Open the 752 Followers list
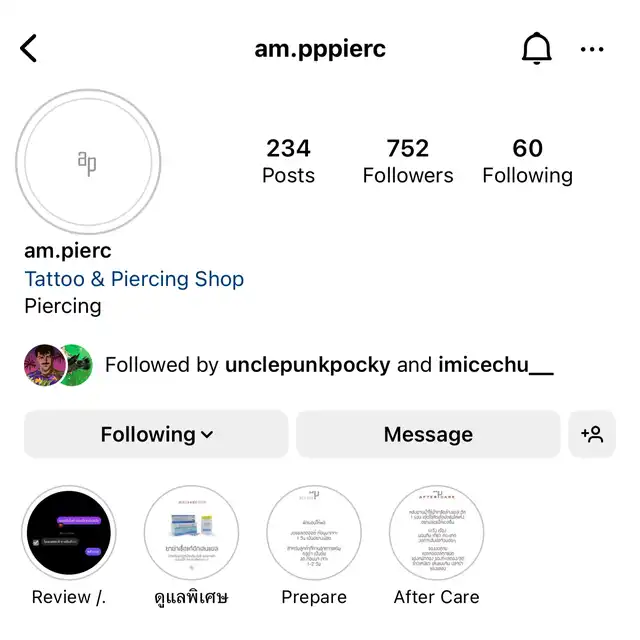Image resolution: width=640 pixels, height=640 pixels. click(408, 161)
